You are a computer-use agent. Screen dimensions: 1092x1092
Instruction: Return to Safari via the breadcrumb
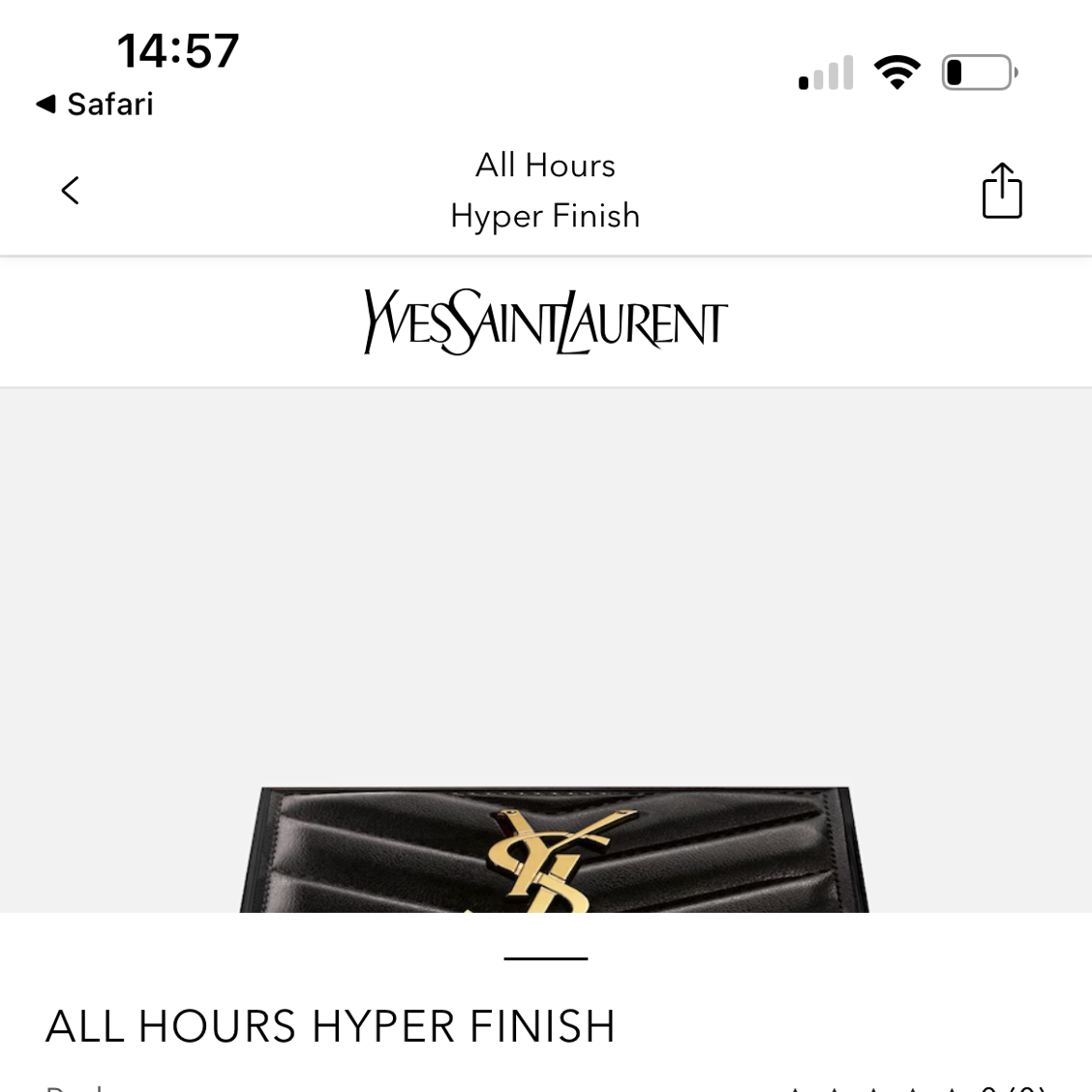[x=95, y=104]
